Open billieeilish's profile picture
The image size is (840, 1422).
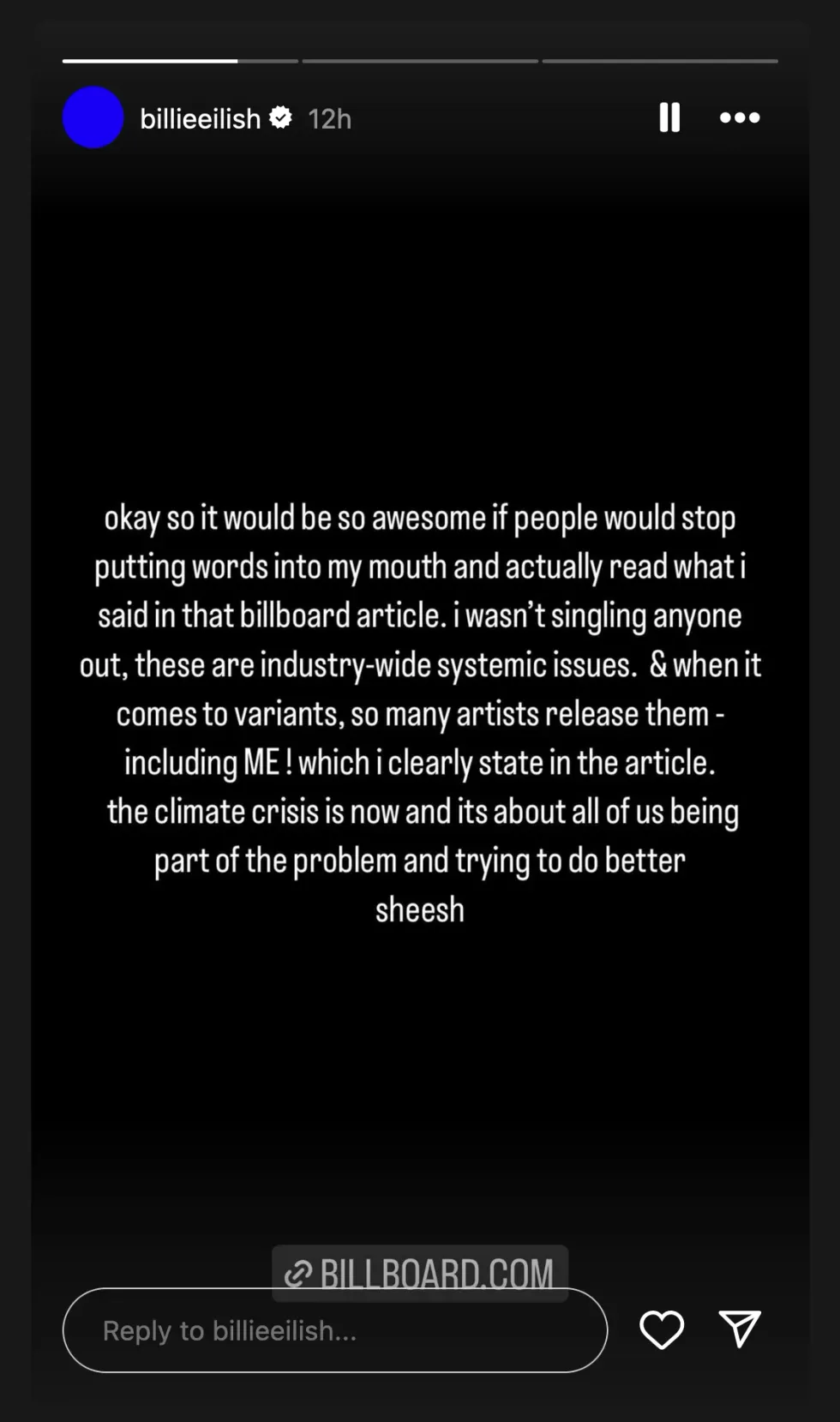click(x=93, y=117)
